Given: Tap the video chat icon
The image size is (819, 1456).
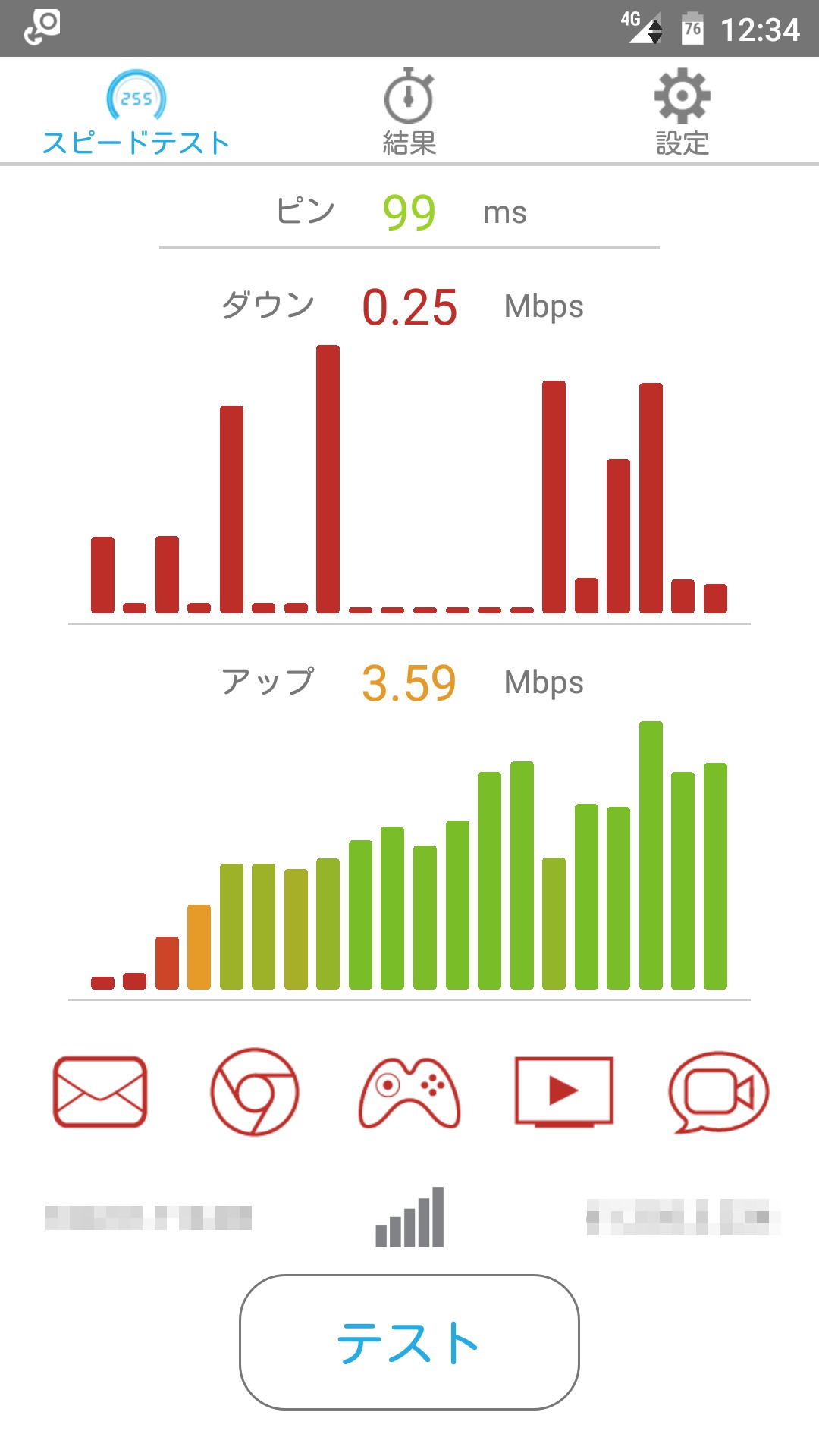Looking at the screenshot, I should click(x=718, y=1092).
